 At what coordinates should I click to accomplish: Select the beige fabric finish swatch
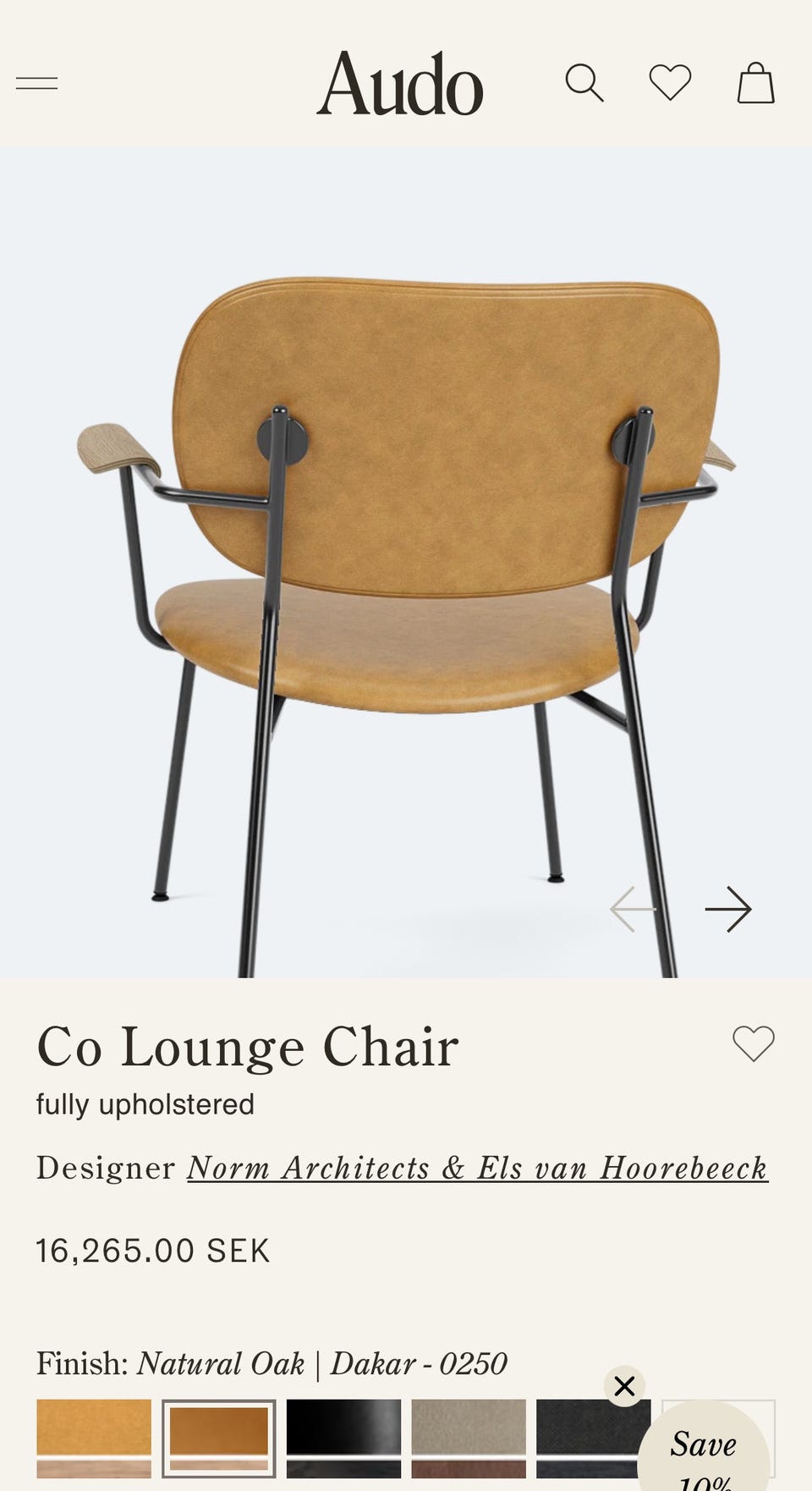point(469,1438)
